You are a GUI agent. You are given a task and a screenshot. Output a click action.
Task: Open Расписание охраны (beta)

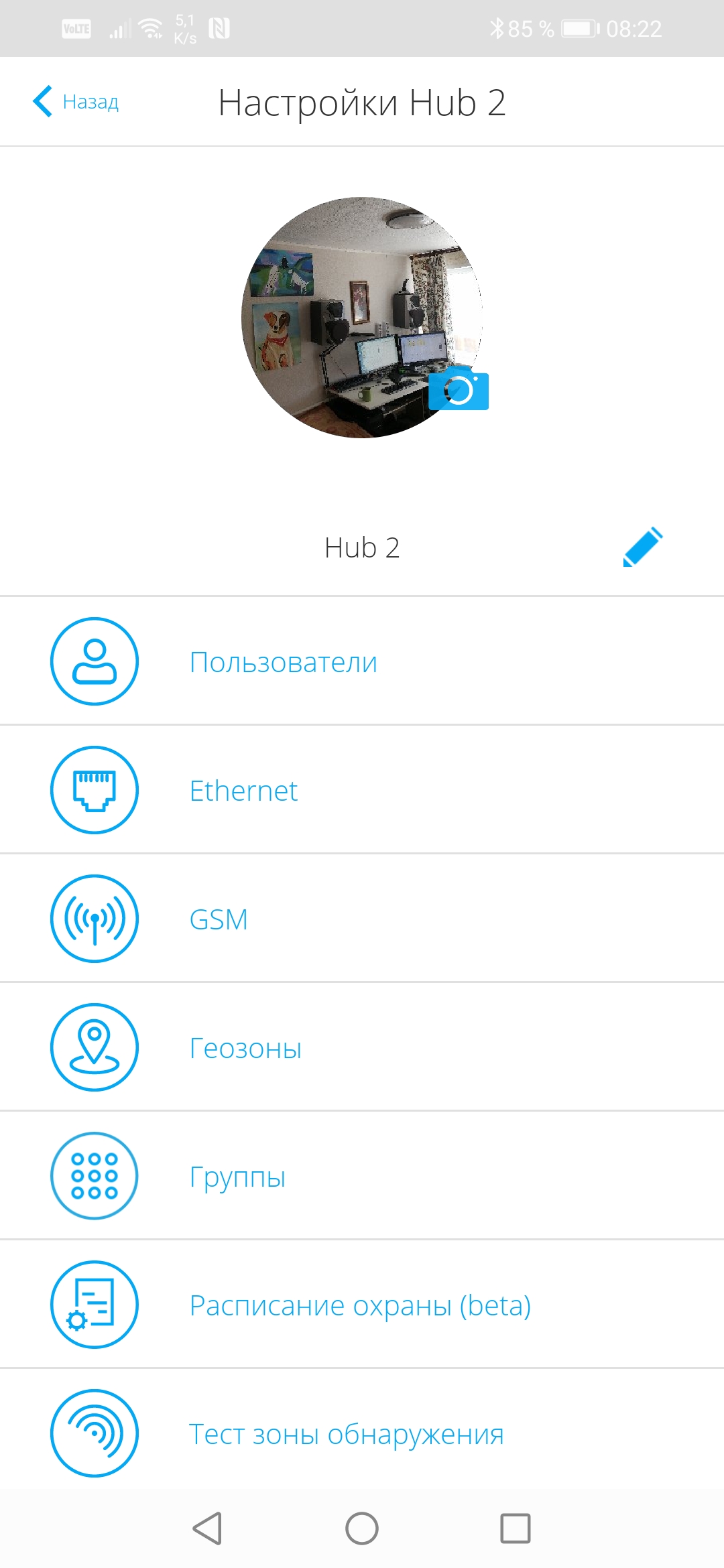coord(360,1305)
